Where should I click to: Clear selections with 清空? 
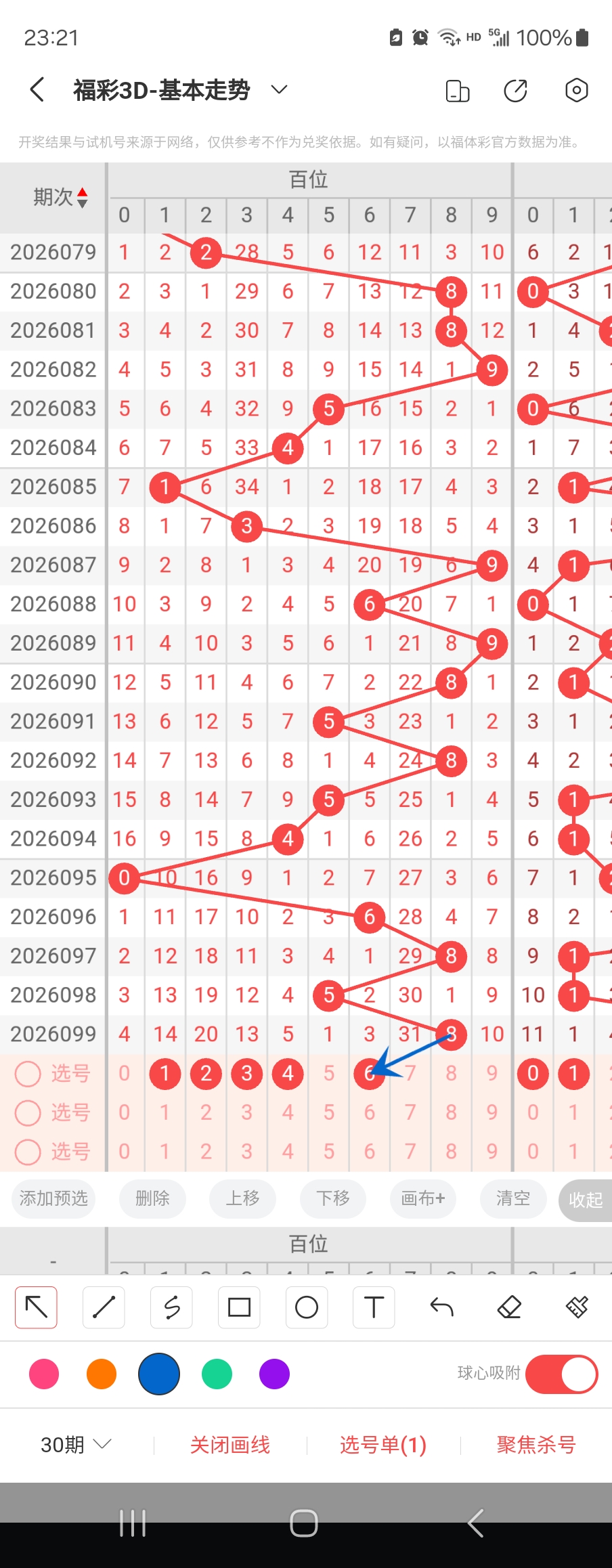pyautogui.click(x=513, y=1199)
